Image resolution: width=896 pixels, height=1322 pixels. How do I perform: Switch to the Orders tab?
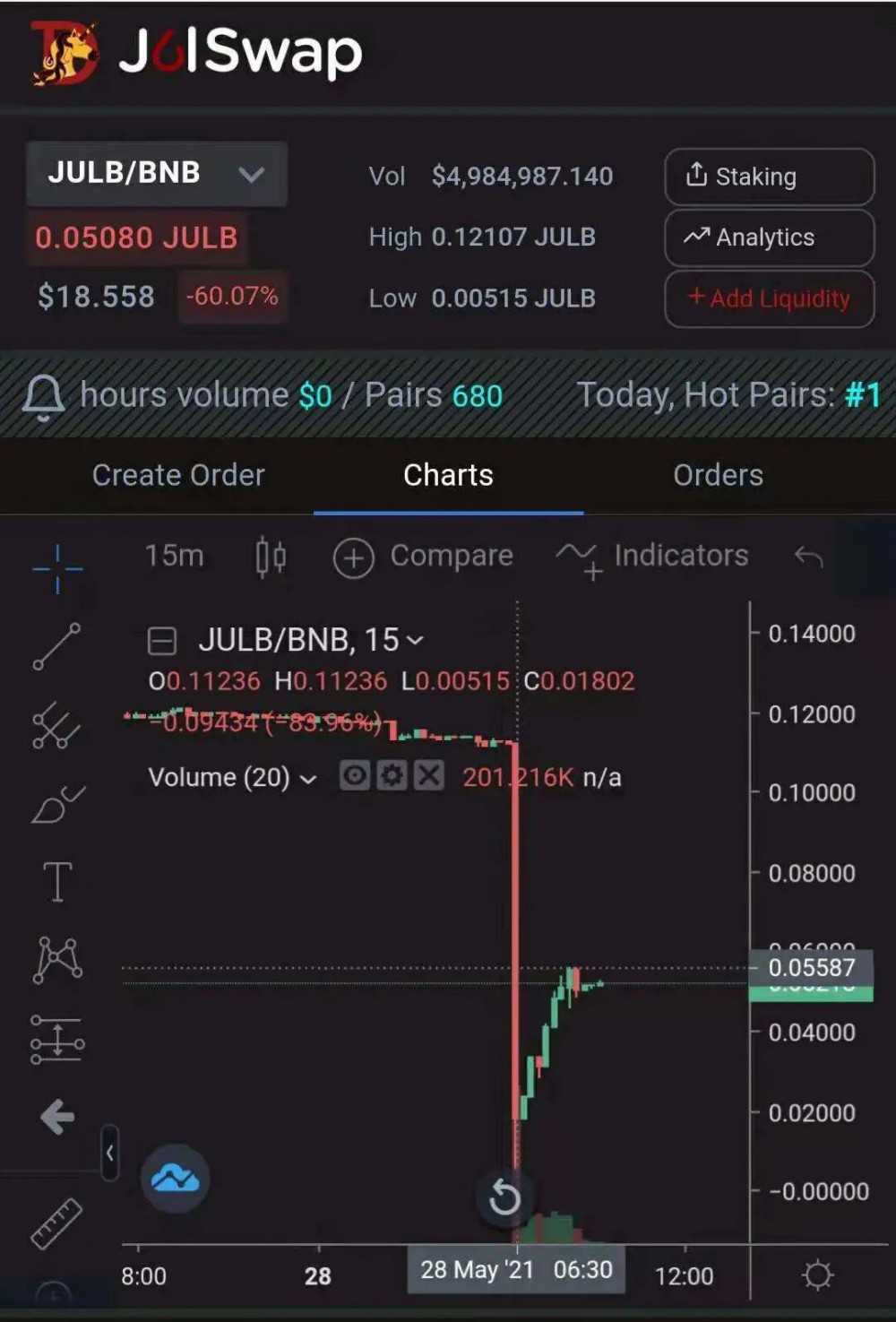click(717, 475)
